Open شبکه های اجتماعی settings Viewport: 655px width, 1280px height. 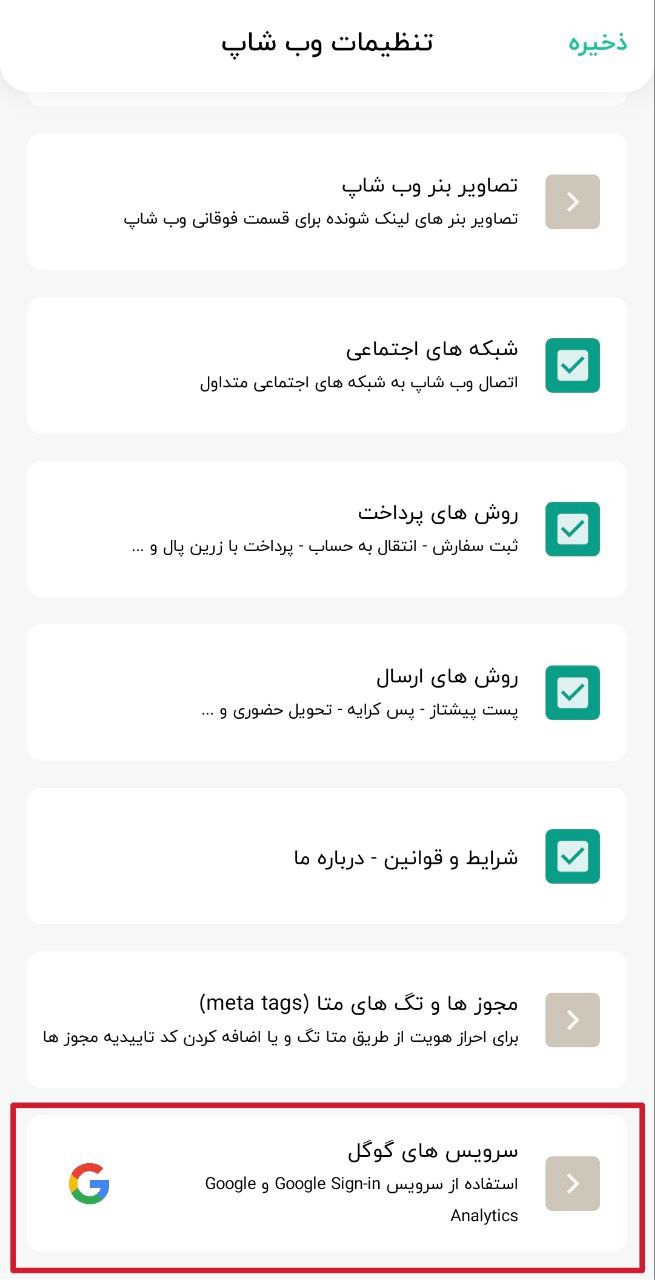(327, 365)
